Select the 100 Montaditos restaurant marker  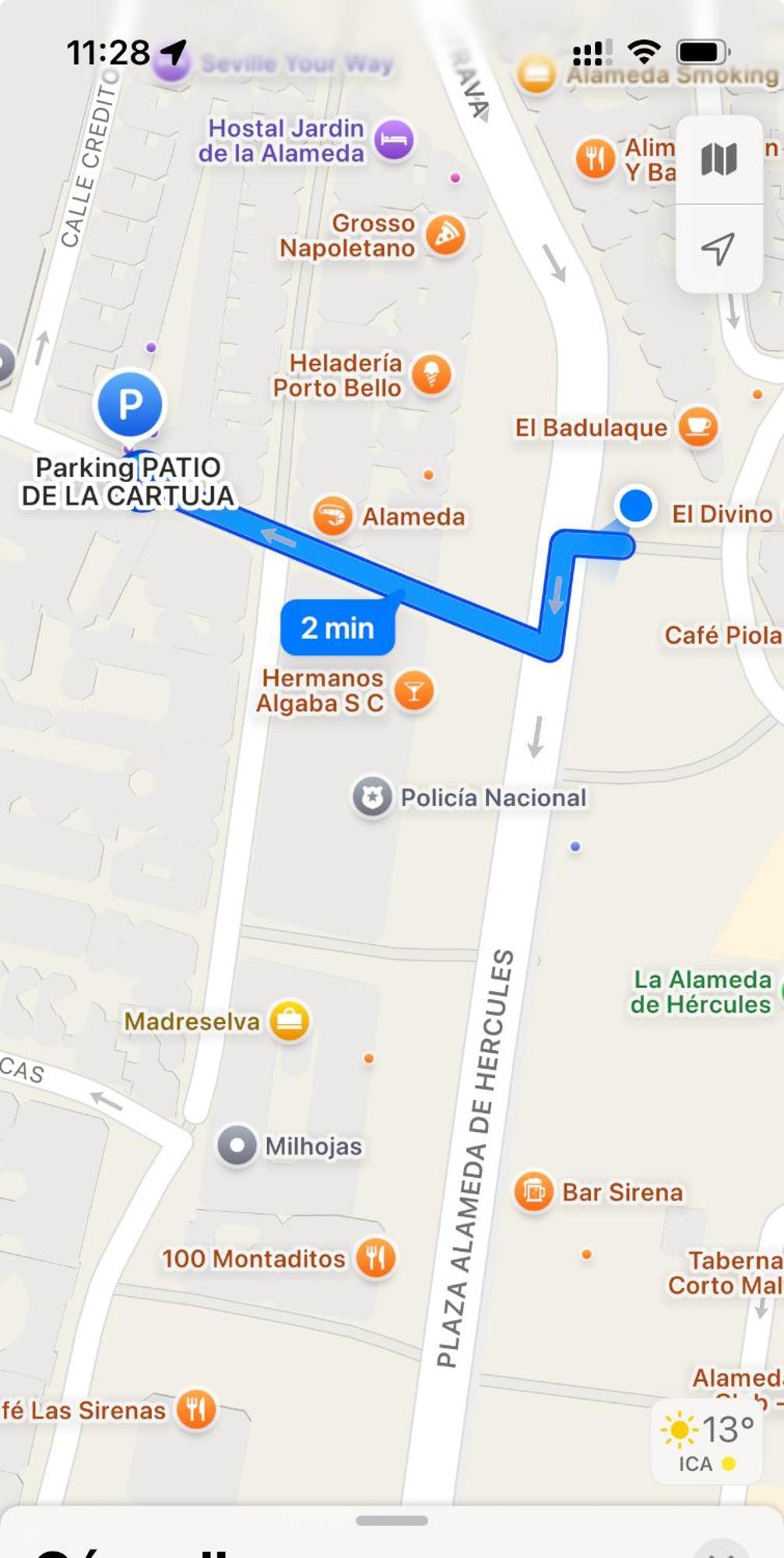click(x=376, y=1257)
